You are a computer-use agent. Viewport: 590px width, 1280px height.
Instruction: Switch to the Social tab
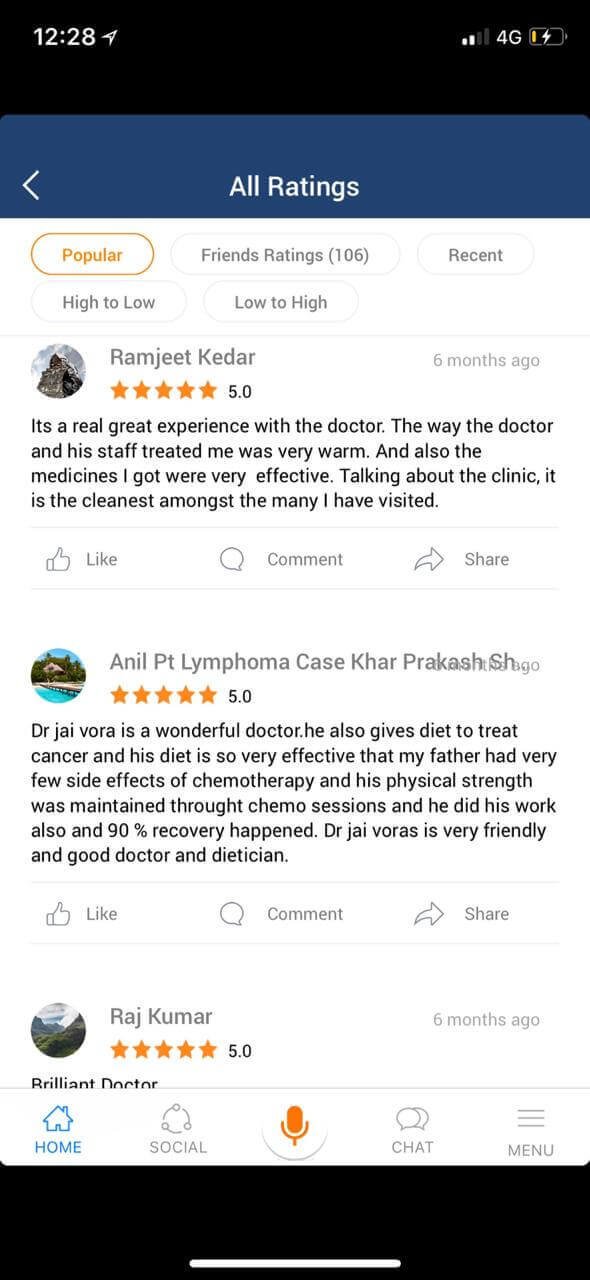coord(178,1130)
